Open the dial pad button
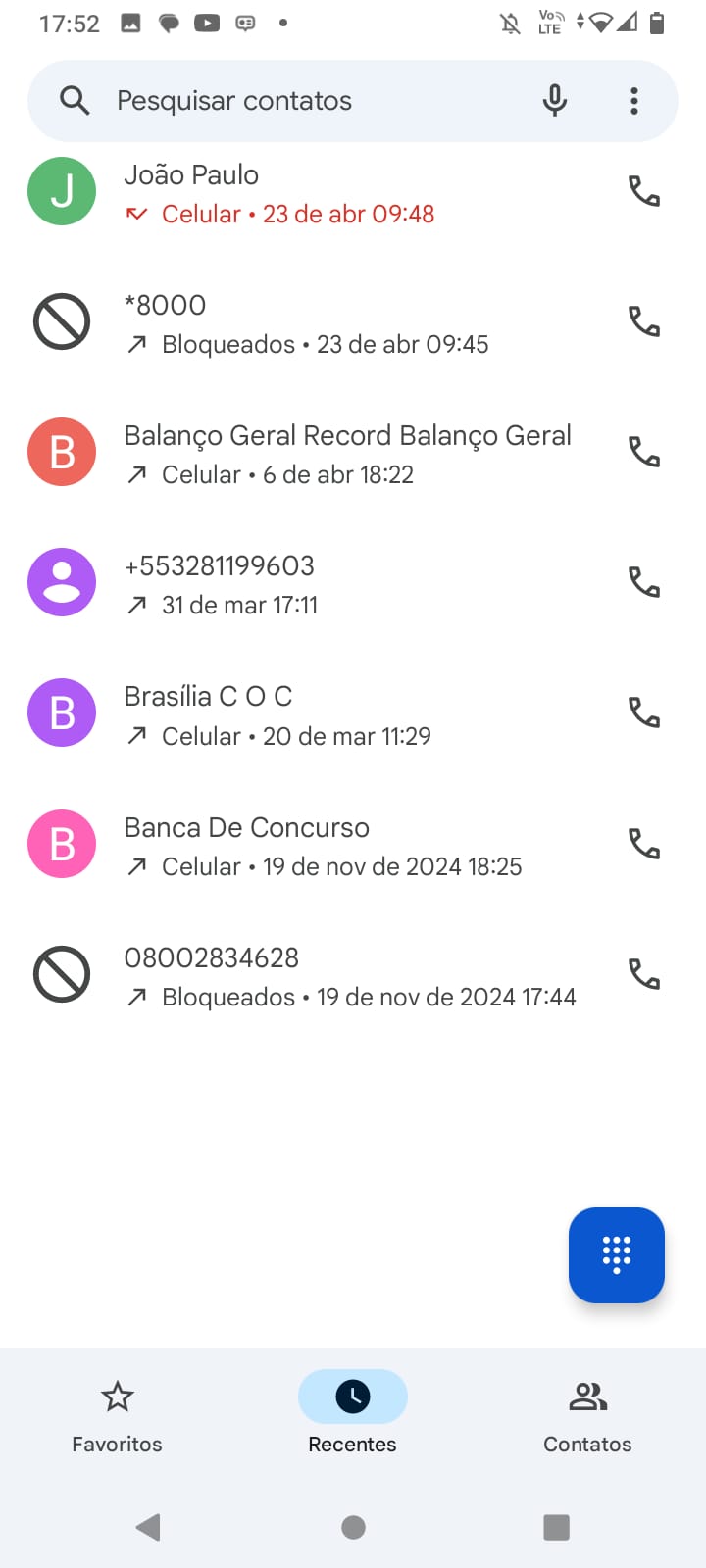 coord(617,1255)
